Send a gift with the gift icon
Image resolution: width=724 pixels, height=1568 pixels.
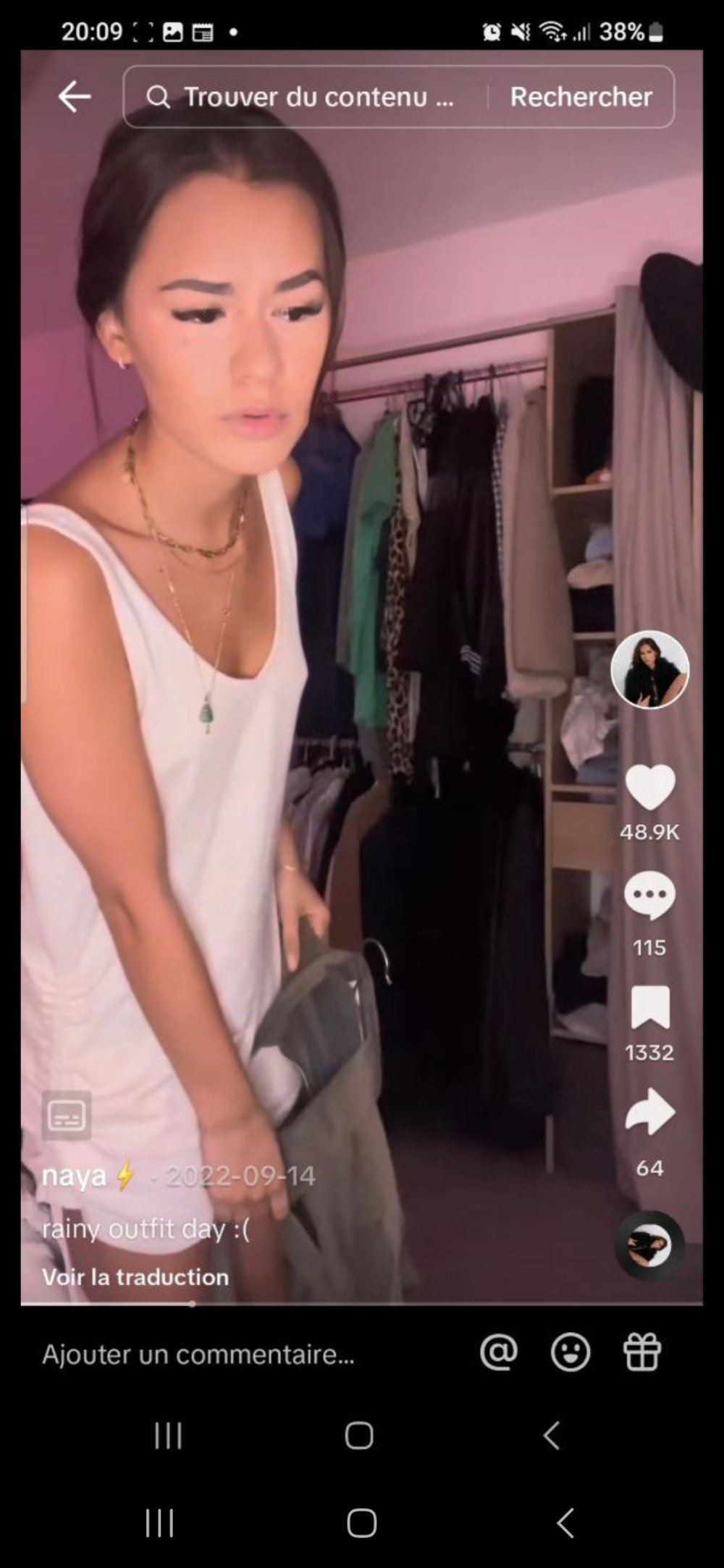(642, 1352)
